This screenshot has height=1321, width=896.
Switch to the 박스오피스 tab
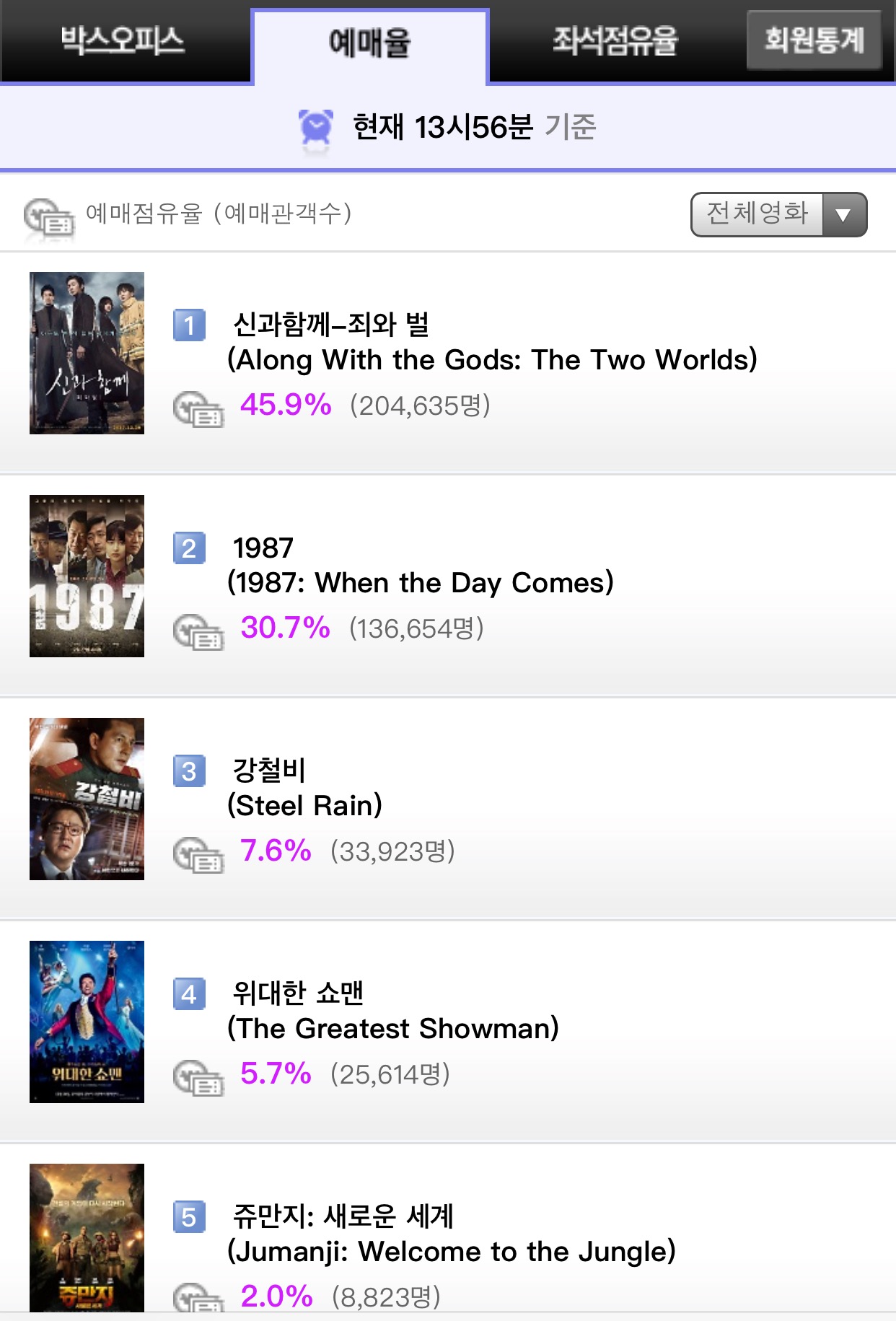pos(124,40)
